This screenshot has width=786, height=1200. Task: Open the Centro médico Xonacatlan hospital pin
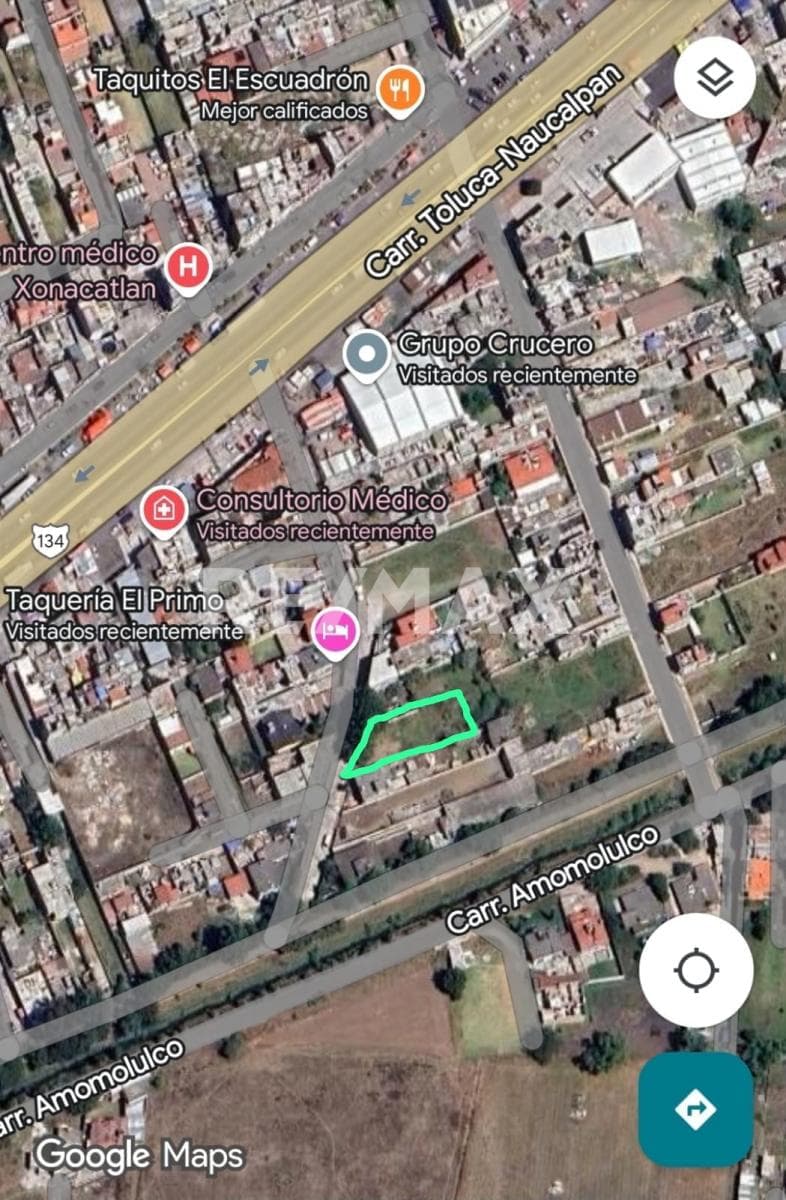pos(187,268)
